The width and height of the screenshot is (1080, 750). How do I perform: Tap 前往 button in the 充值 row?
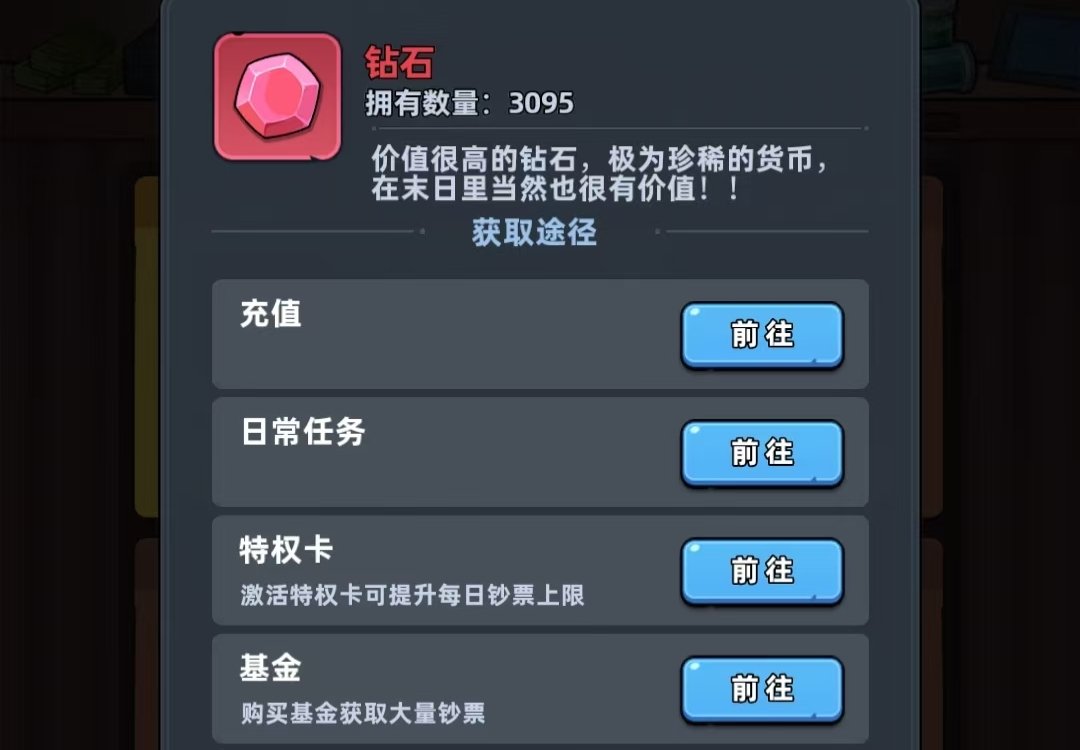(762, 335)
